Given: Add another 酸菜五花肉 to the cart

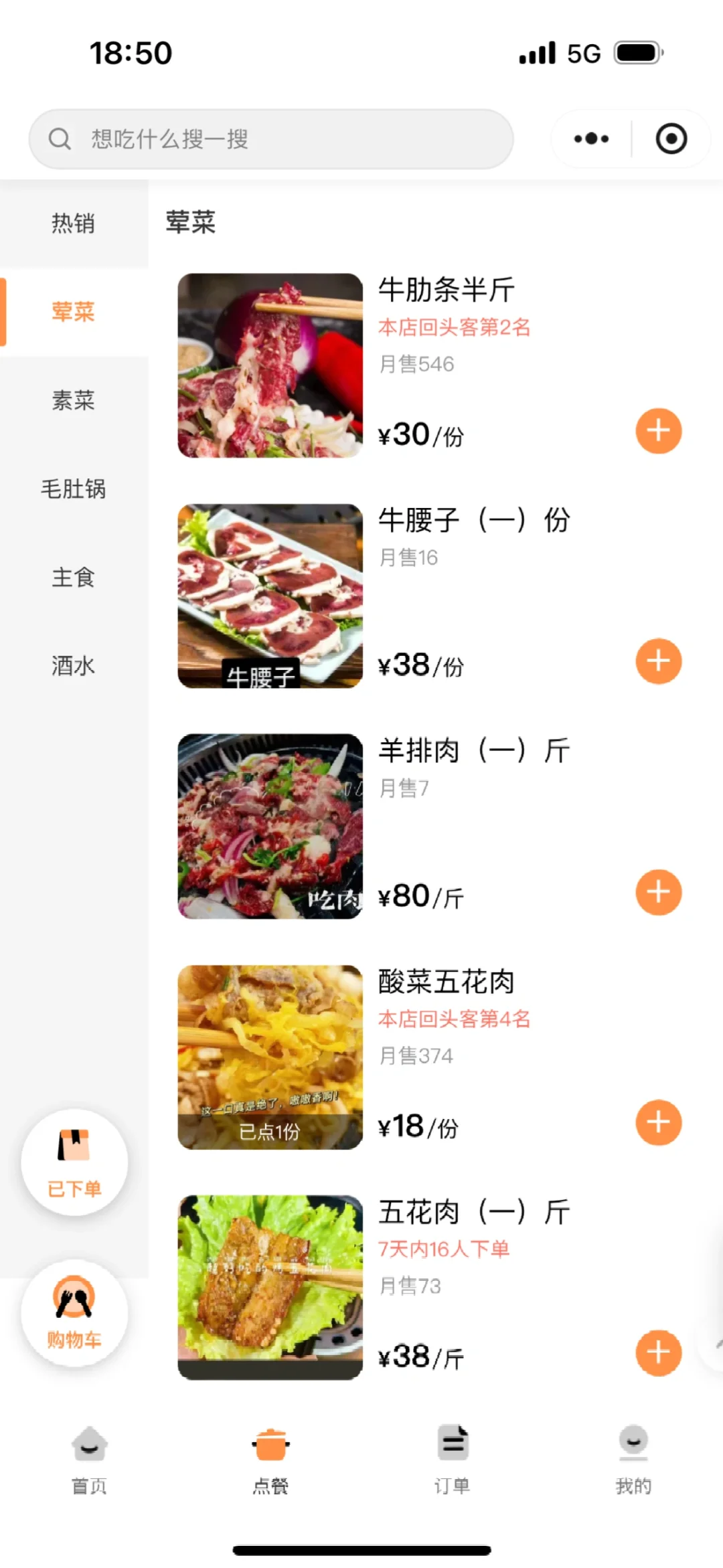Looking at the screenshot, I should pyautogui.click(x=658, y=1122).
